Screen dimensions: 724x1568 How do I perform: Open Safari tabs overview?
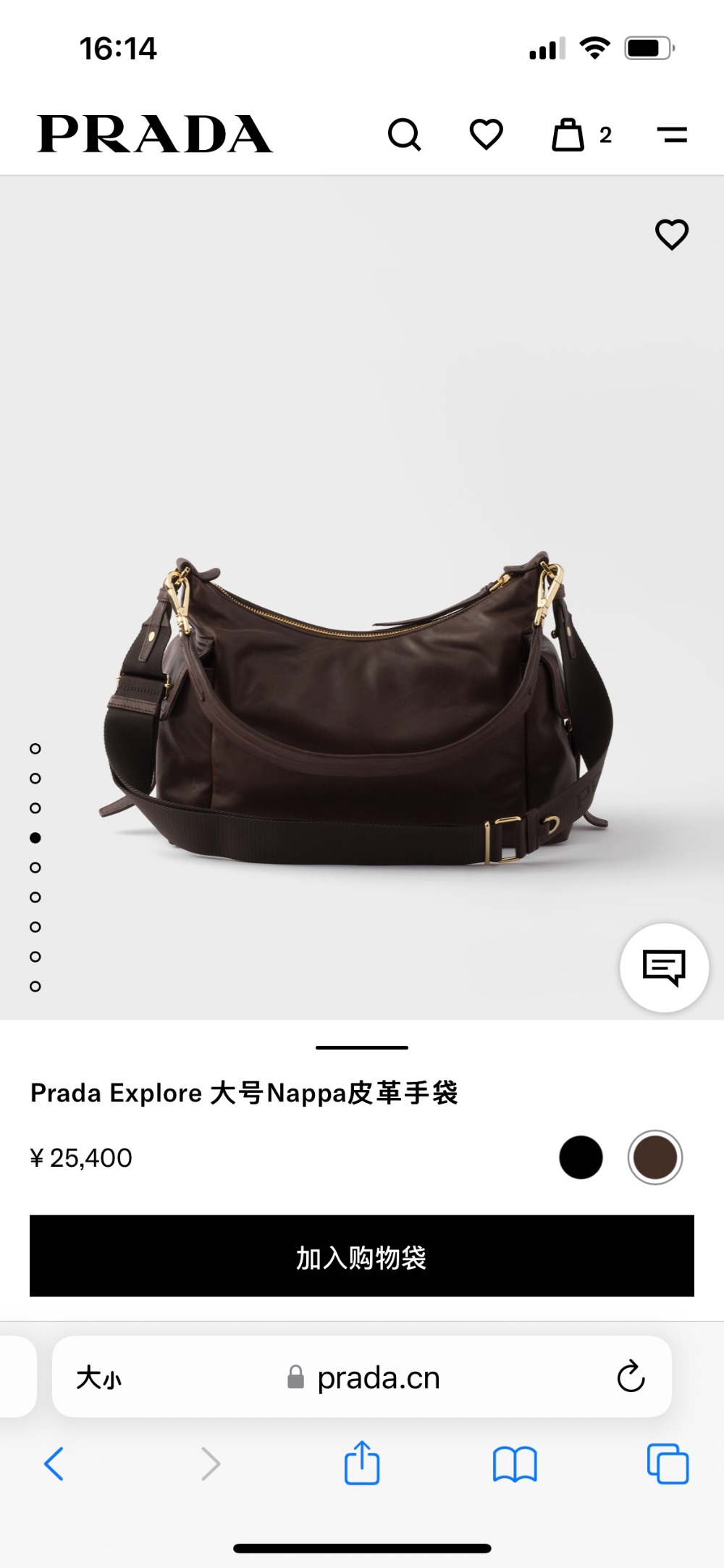[668, 1464]
